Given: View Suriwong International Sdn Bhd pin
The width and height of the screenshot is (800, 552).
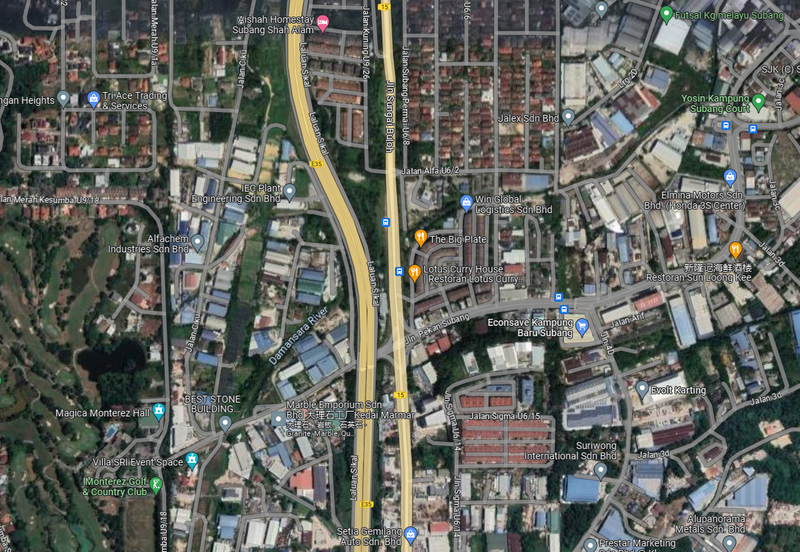Looking at the screenshot, I should coord(600,468).
